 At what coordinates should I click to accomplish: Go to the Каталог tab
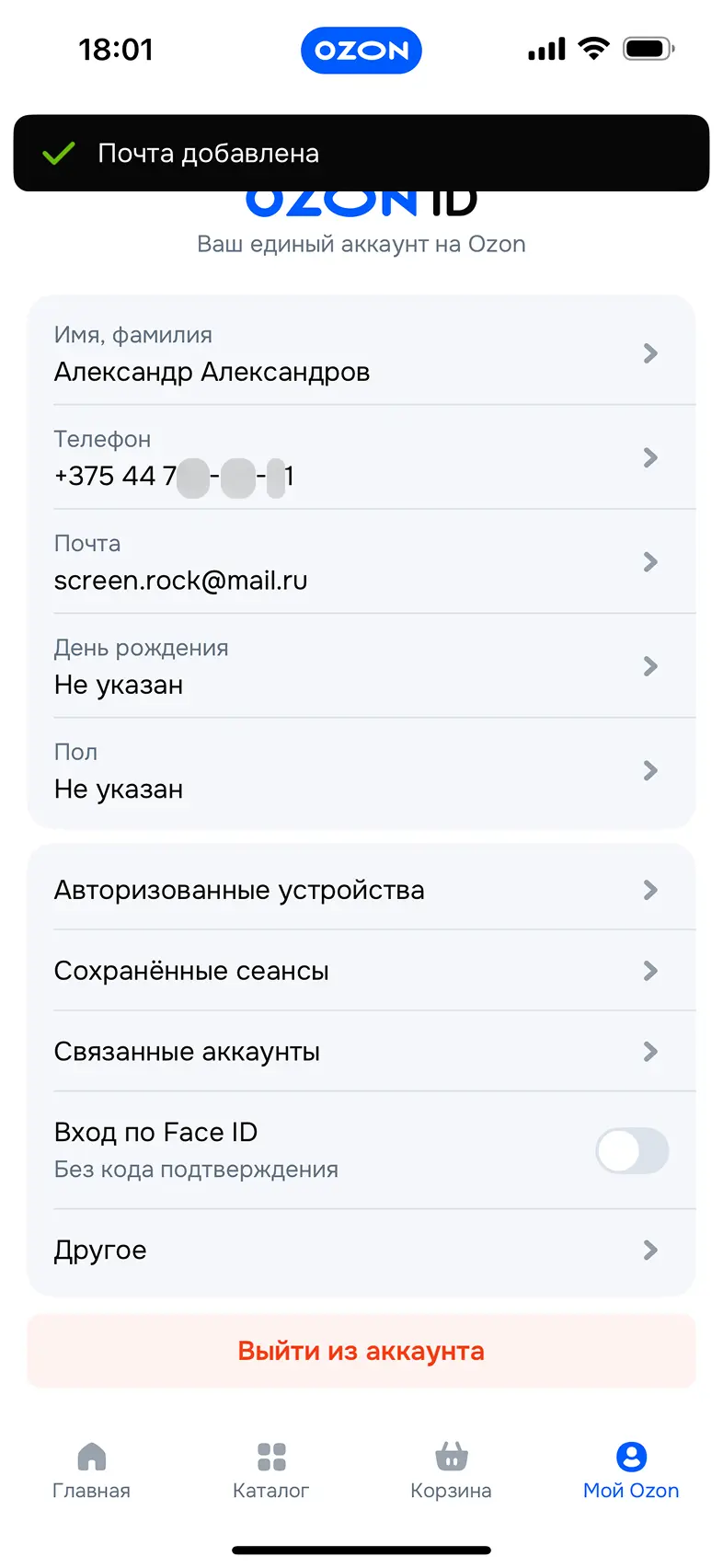click(271, 1470)
